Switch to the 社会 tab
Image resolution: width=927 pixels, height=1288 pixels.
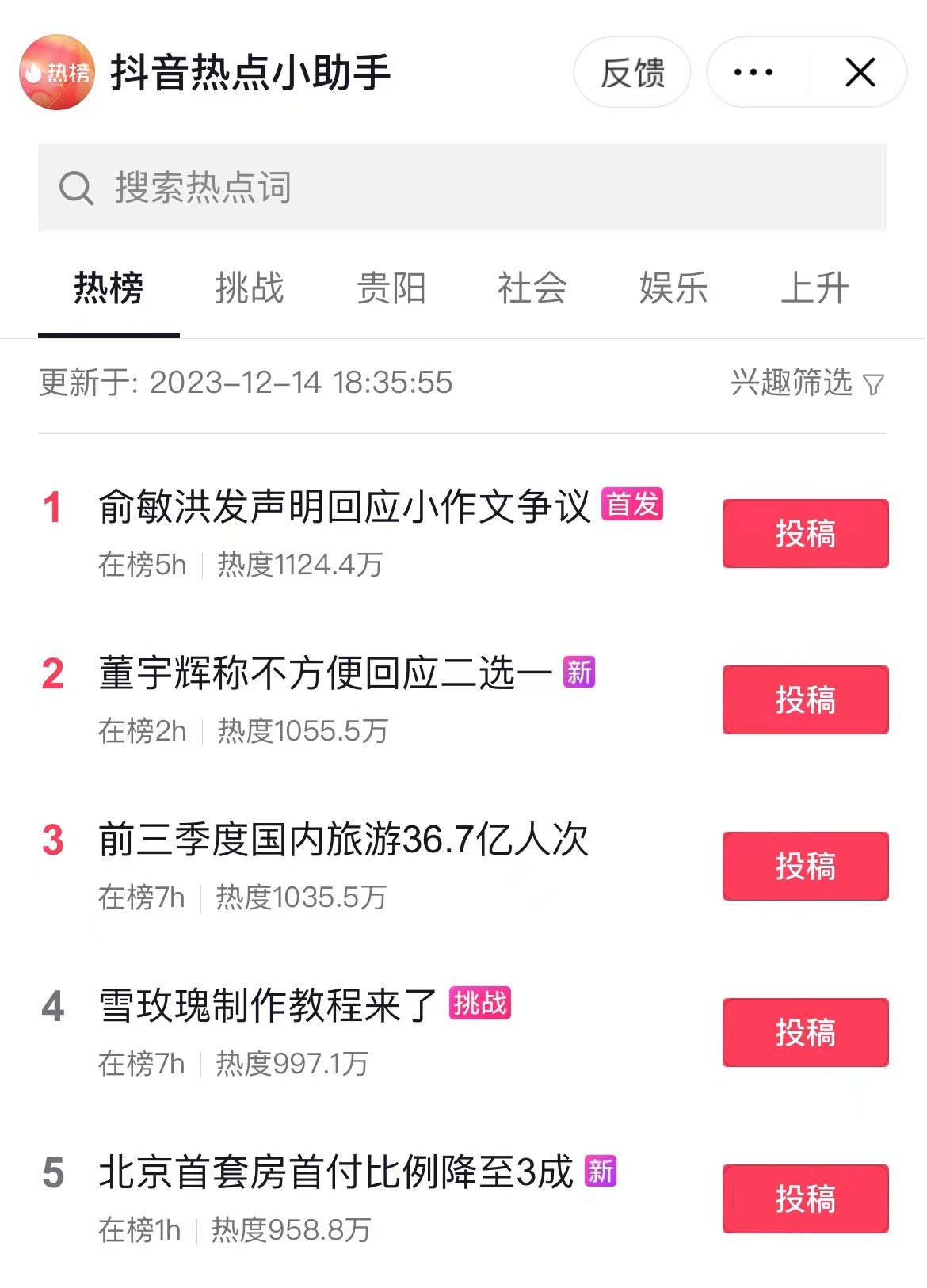click(532, 288)
